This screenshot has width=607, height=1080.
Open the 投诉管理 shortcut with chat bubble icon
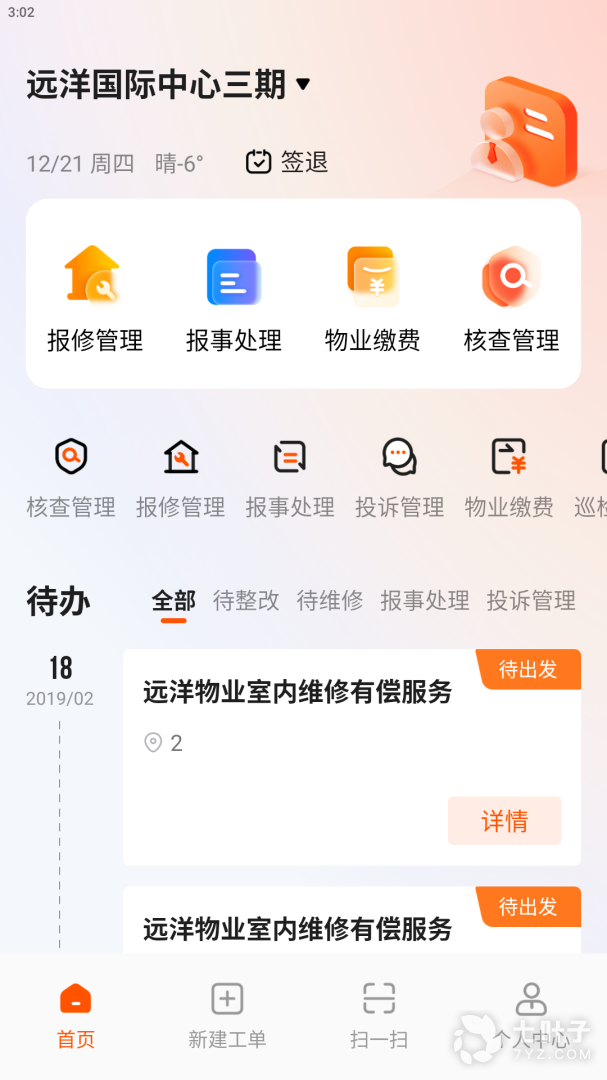point(399,478)
